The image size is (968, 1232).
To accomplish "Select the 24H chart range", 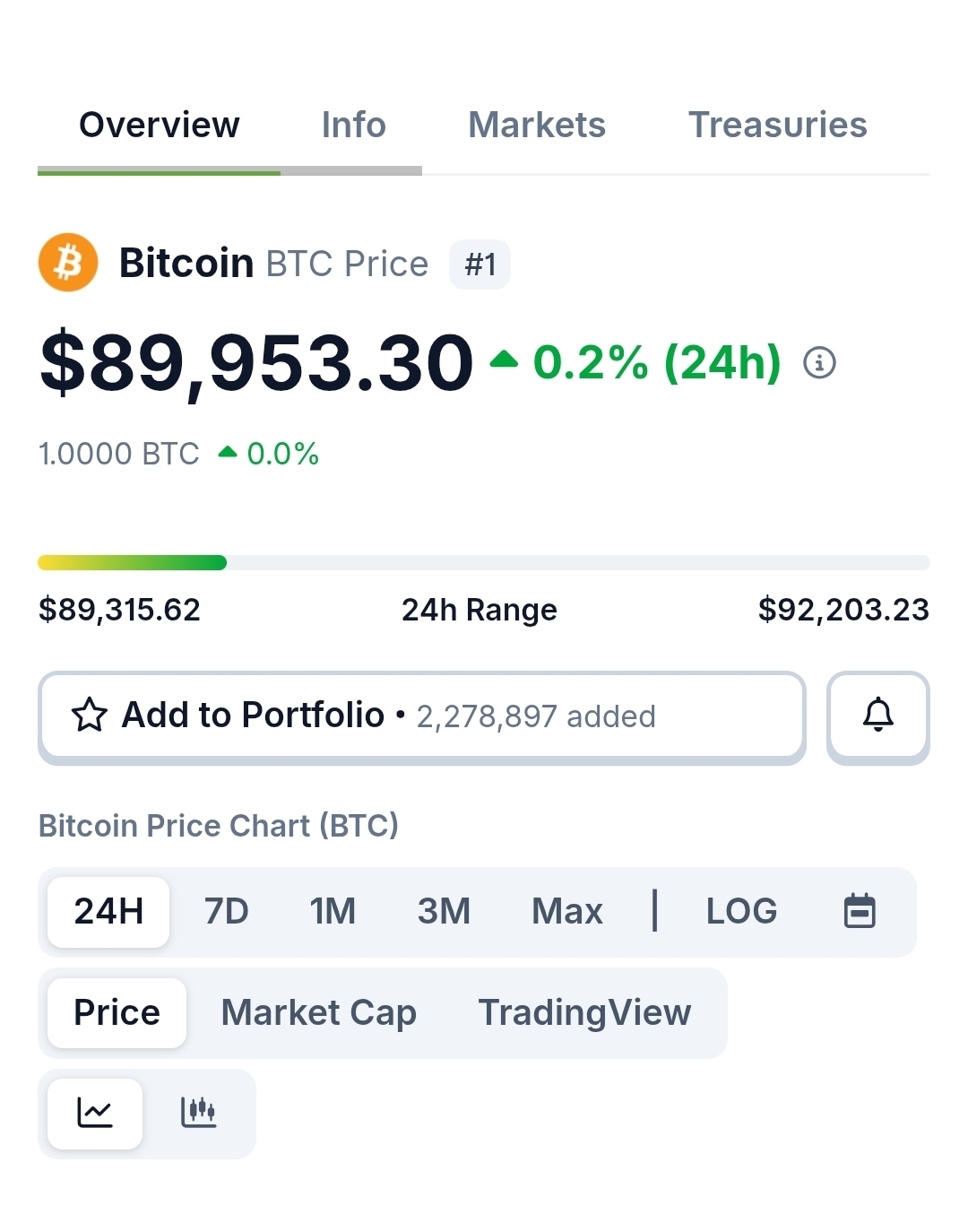I will [x=108, y=912].
